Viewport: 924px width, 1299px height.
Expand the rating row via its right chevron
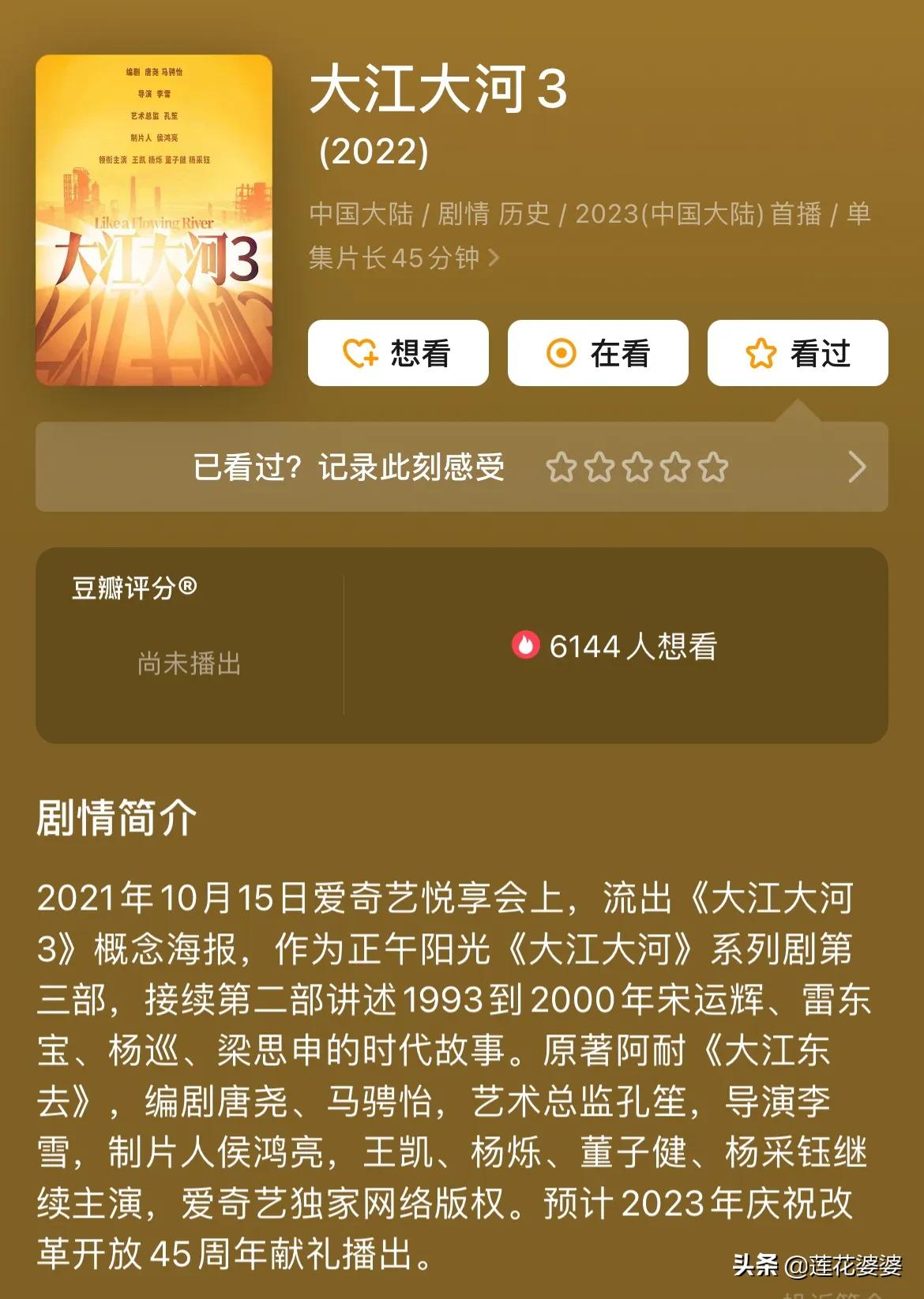click(x=855, y=467)
